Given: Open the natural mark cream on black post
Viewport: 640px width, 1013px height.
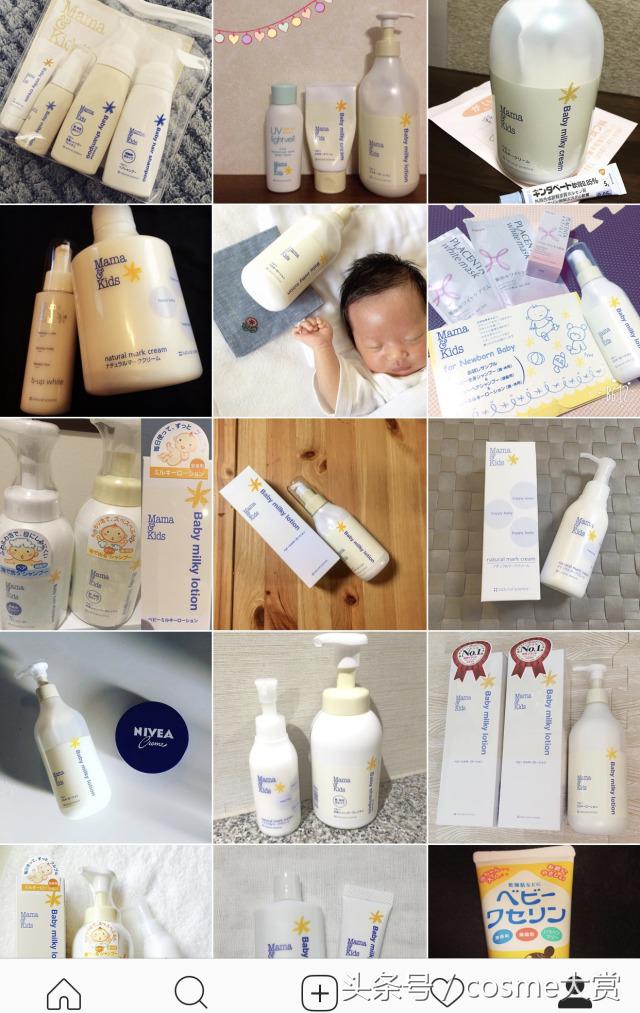Looking at the screenshot, I should click(105, 310).
